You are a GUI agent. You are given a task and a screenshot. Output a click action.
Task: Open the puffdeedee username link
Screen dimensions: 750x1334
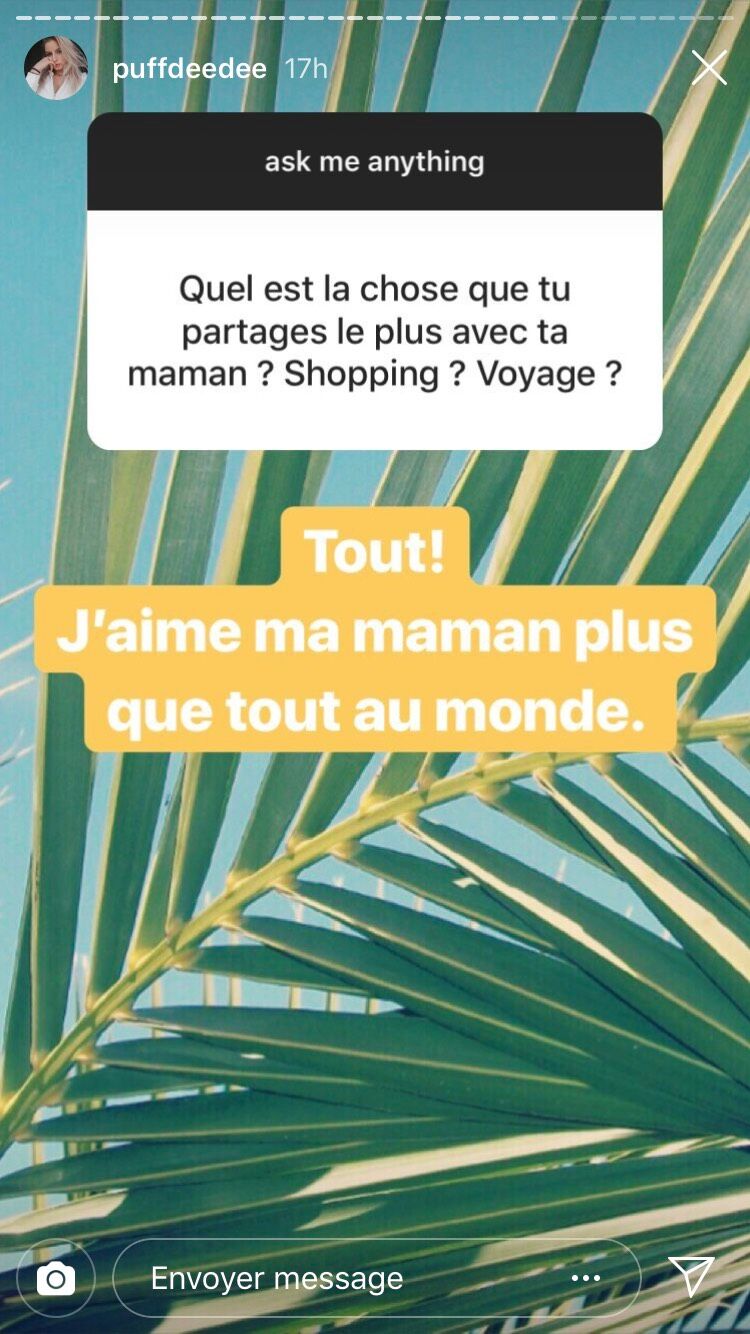point(189,68)
